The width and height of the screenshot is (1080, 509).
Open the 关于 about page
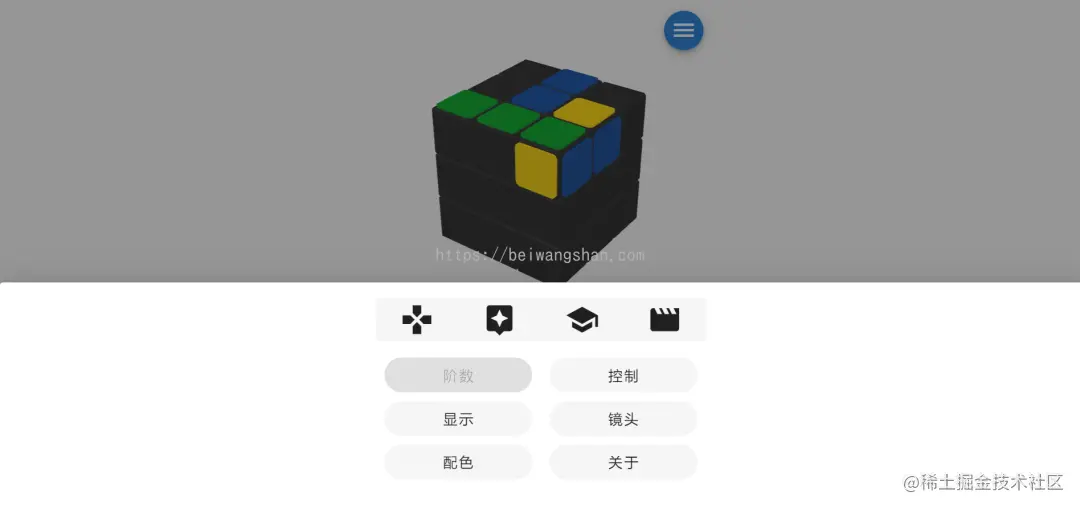(623, 462)
